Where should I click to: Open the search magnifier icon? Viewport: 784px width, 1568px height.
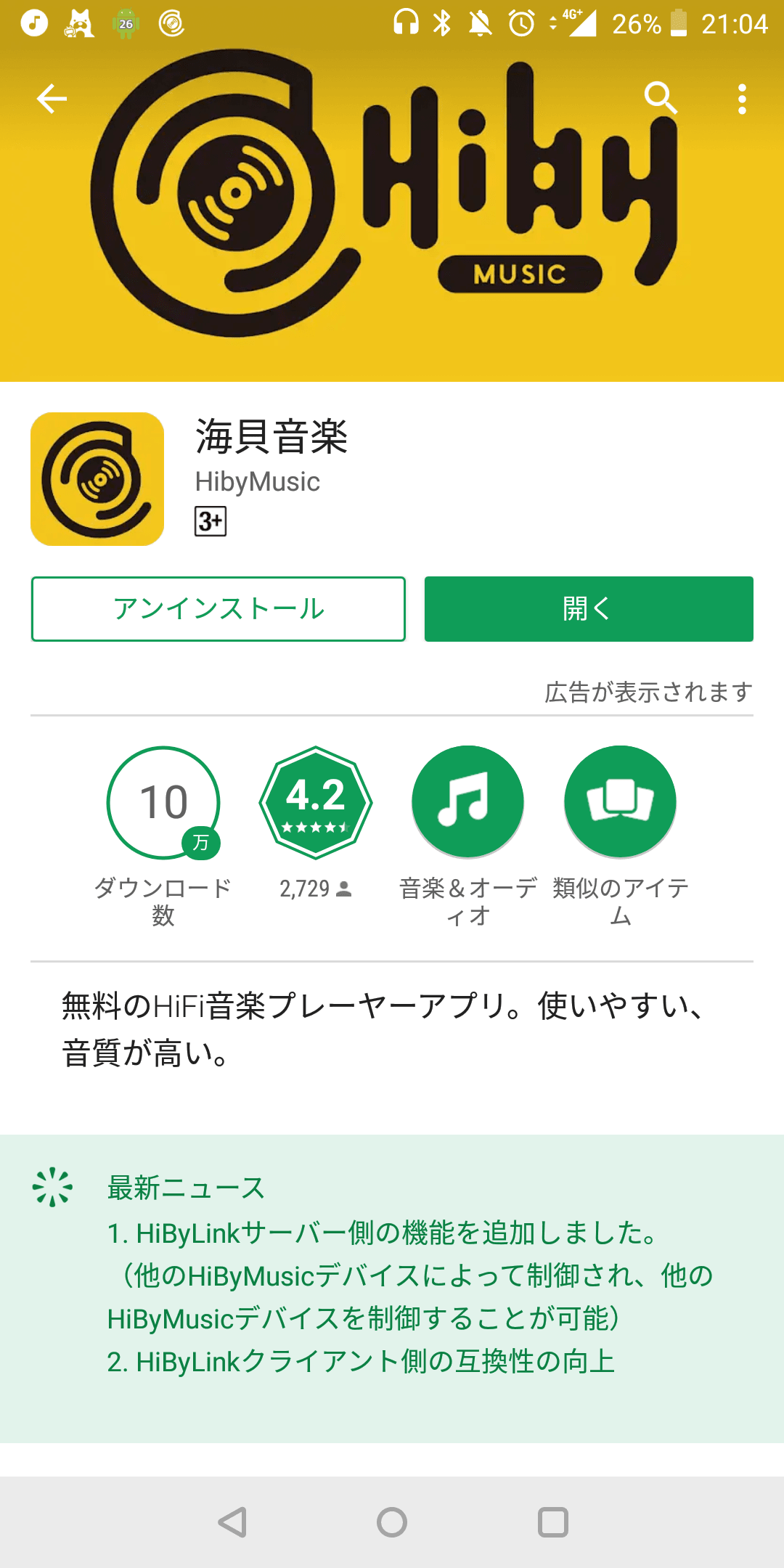pos(661,99)
